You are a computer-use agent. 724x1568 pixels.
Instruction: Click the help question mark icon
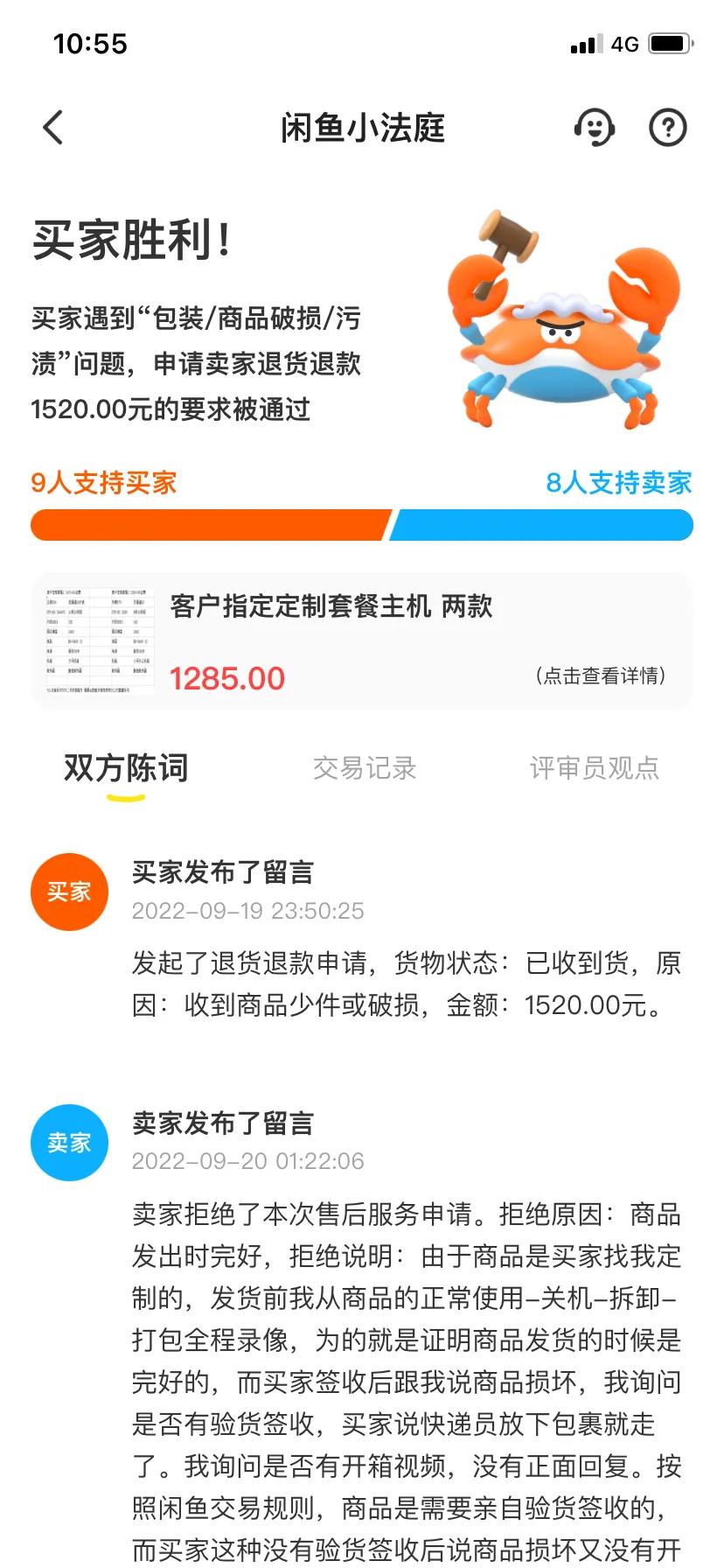pos(667,126)
